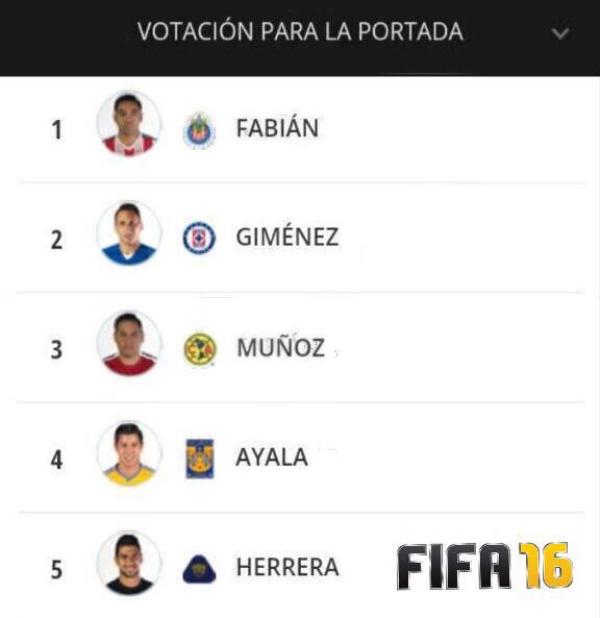The width and height of the screenshot is (600, 618).
Task: Tap the Muñoz player row
Action: pos(280,348)
